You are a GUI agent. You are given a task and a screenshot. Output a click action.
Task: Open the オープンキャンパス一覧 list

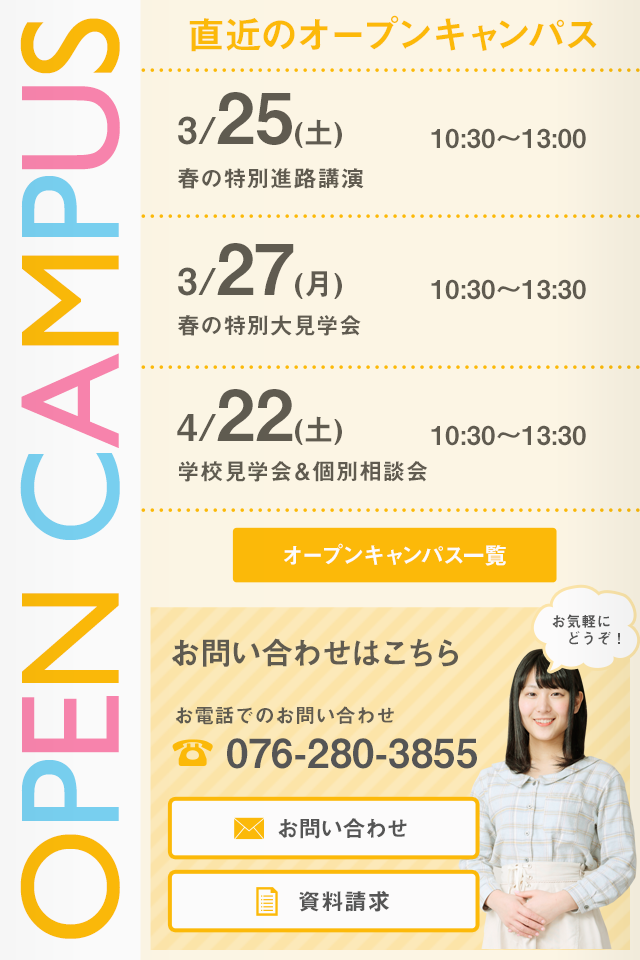(394, 555)
